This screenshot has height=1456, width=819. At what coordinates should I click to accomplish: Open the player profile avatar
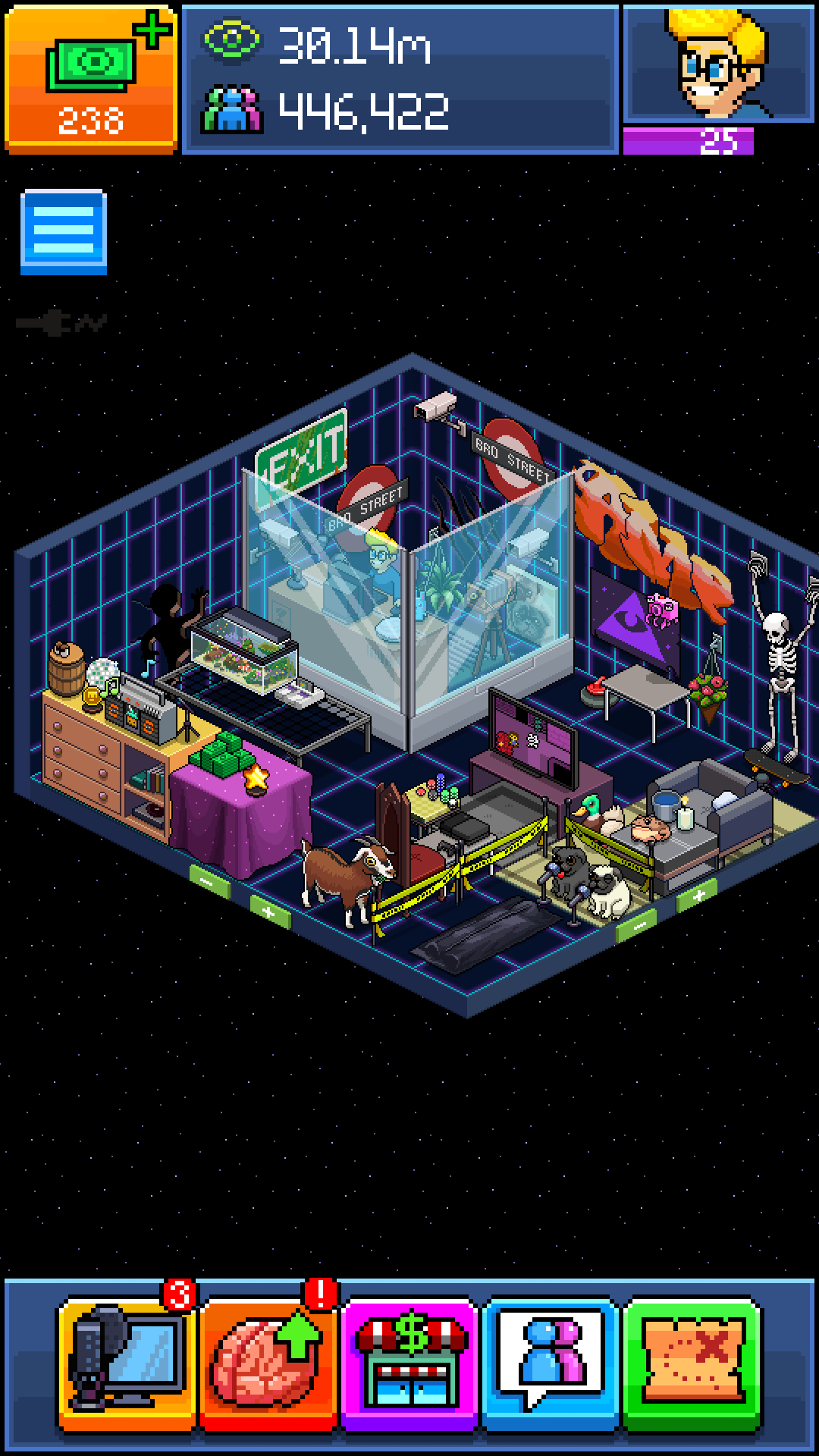pos(717,64)
